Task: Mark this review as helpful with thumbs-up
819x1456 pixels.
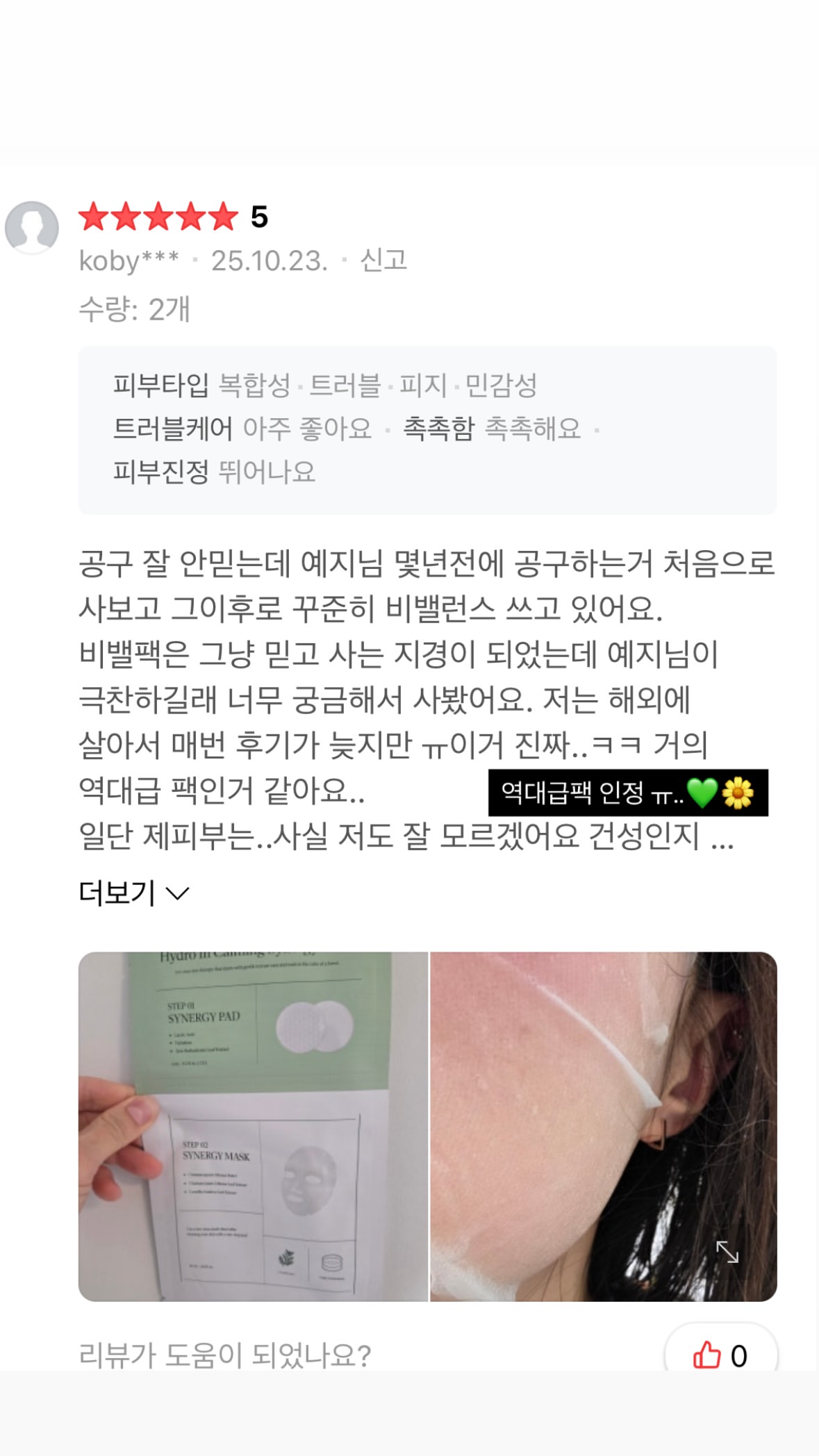Action: coord(720,1355)
